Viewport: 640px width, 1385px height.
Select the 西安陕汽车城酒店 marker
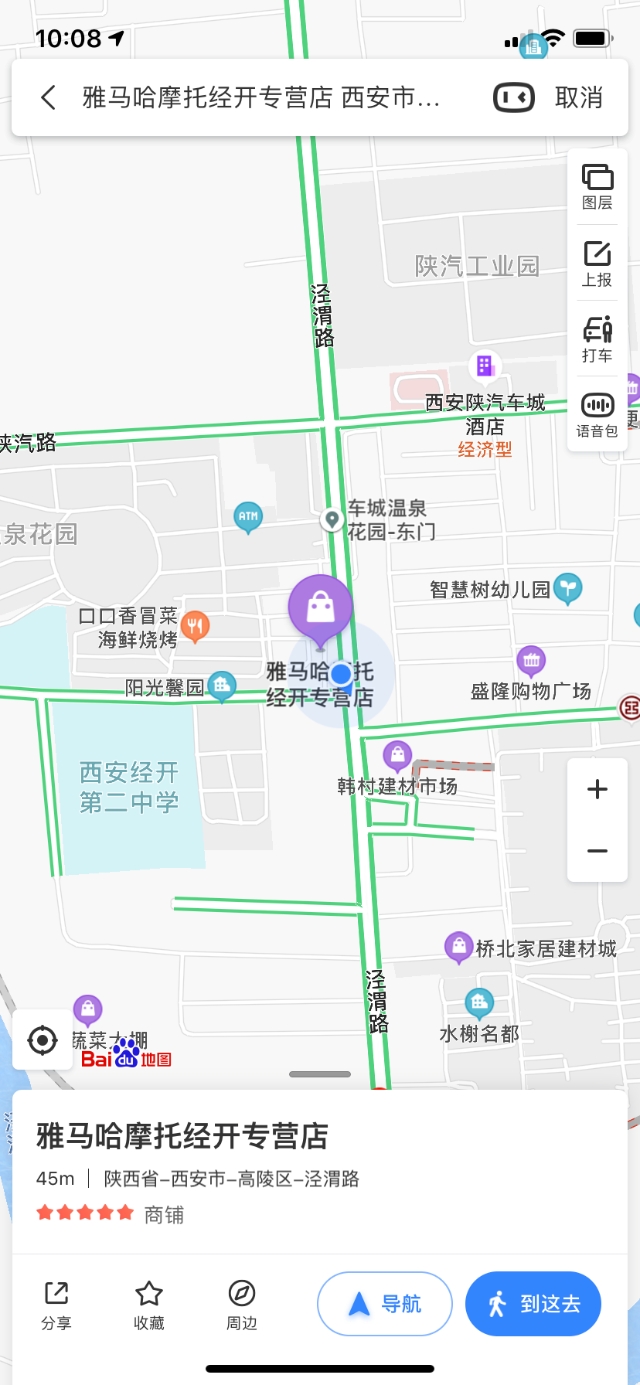tap(485, 366)
